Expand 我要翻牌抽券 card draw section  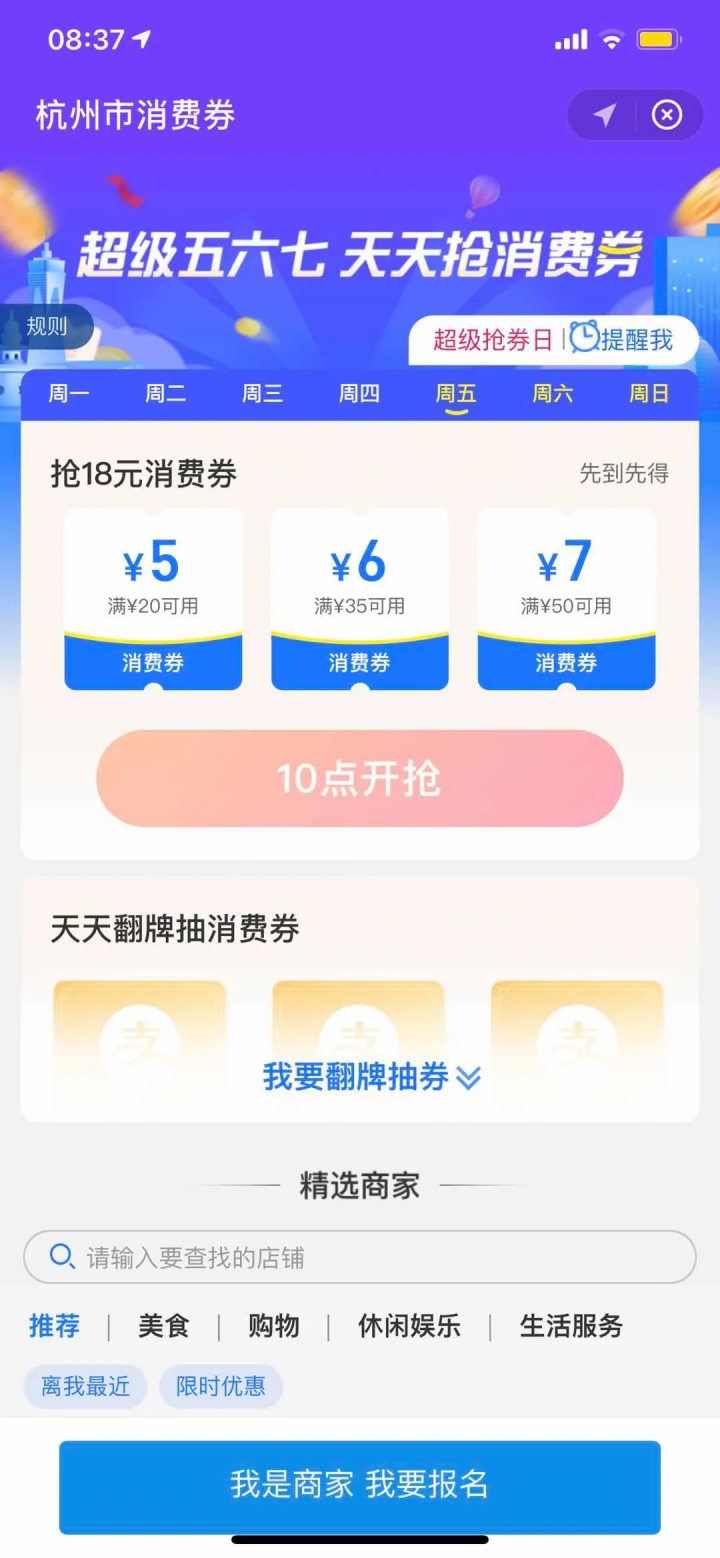371,1077
